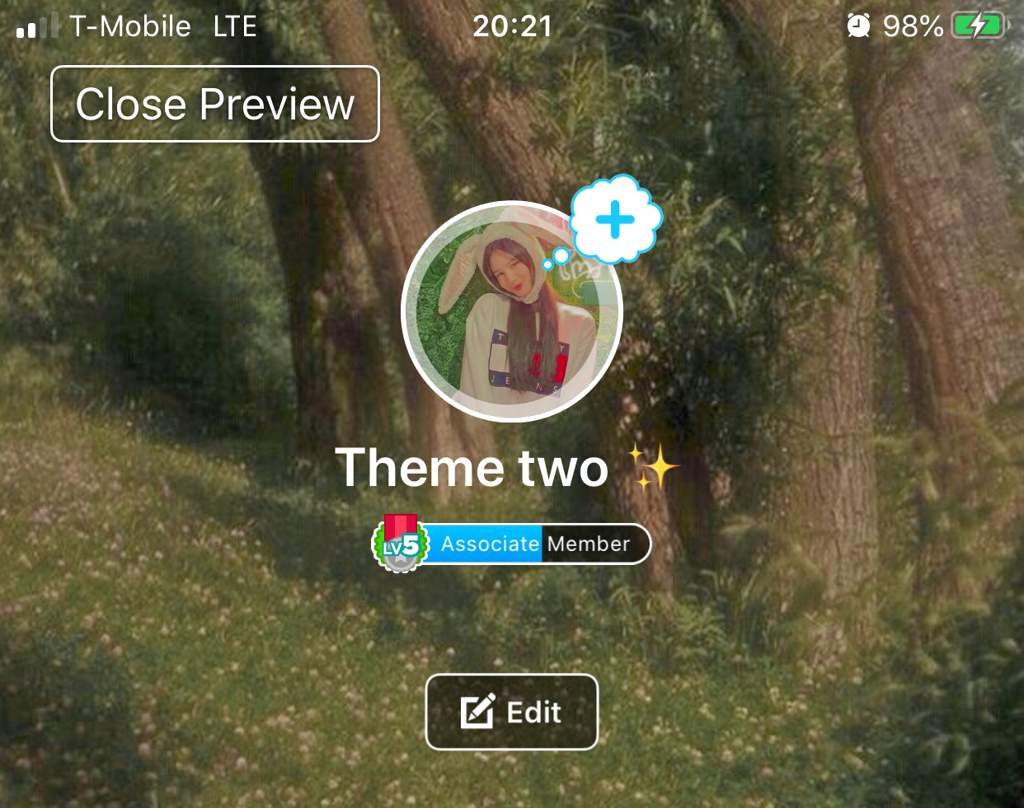1024x808 pixels.
Task: Open the Lv5 Associate Member badge
Action: click(x=512, y=544)
